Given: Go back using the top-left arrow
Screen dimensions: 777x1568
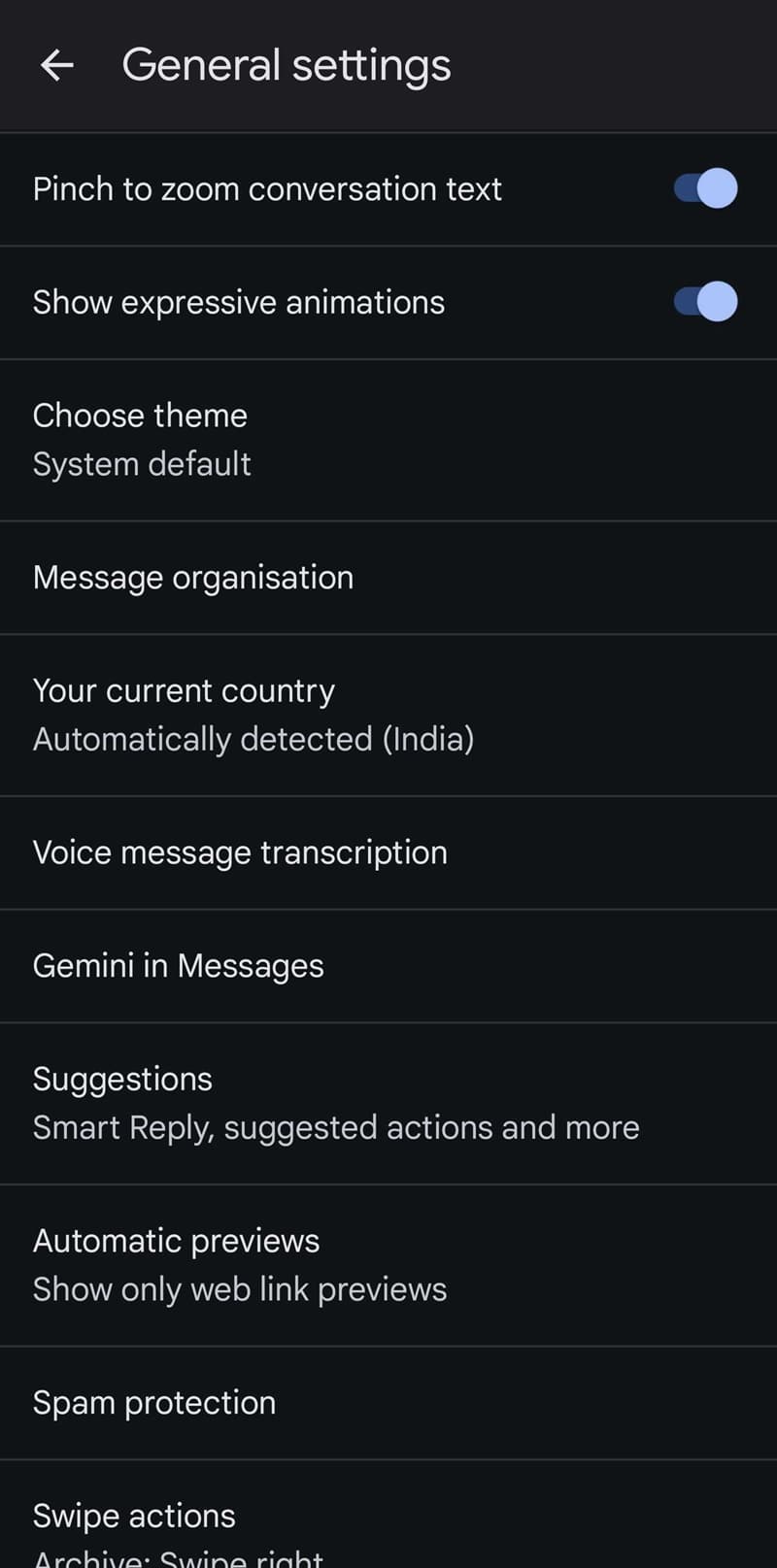Looking at the screenshot, I should point(57,65).
